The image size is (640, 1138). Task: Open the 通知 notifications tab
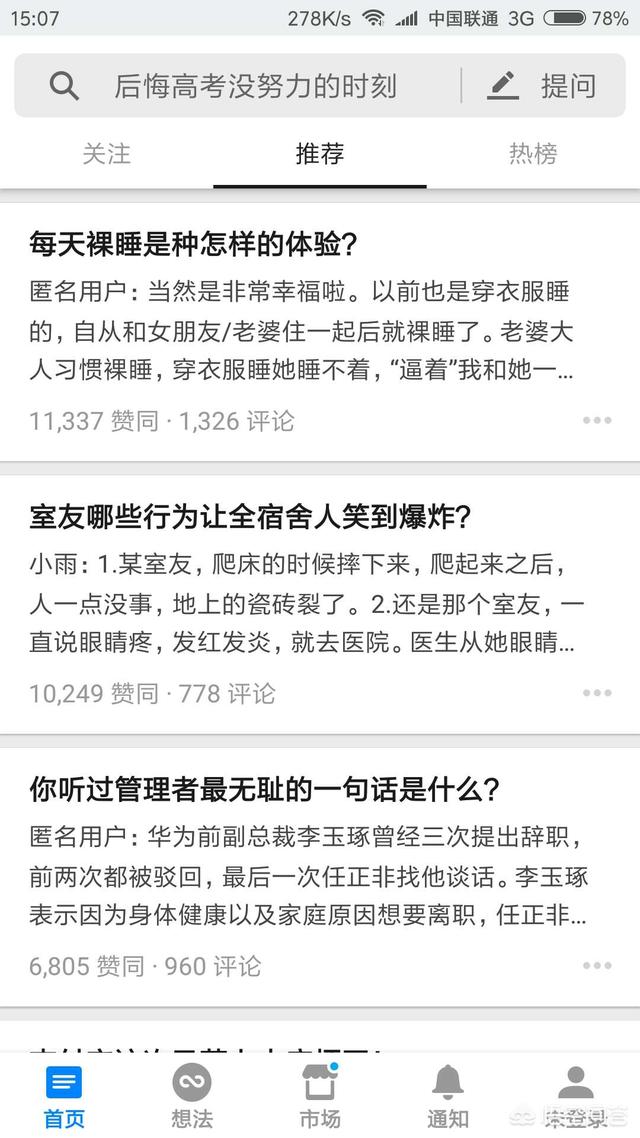(448, 1097)
